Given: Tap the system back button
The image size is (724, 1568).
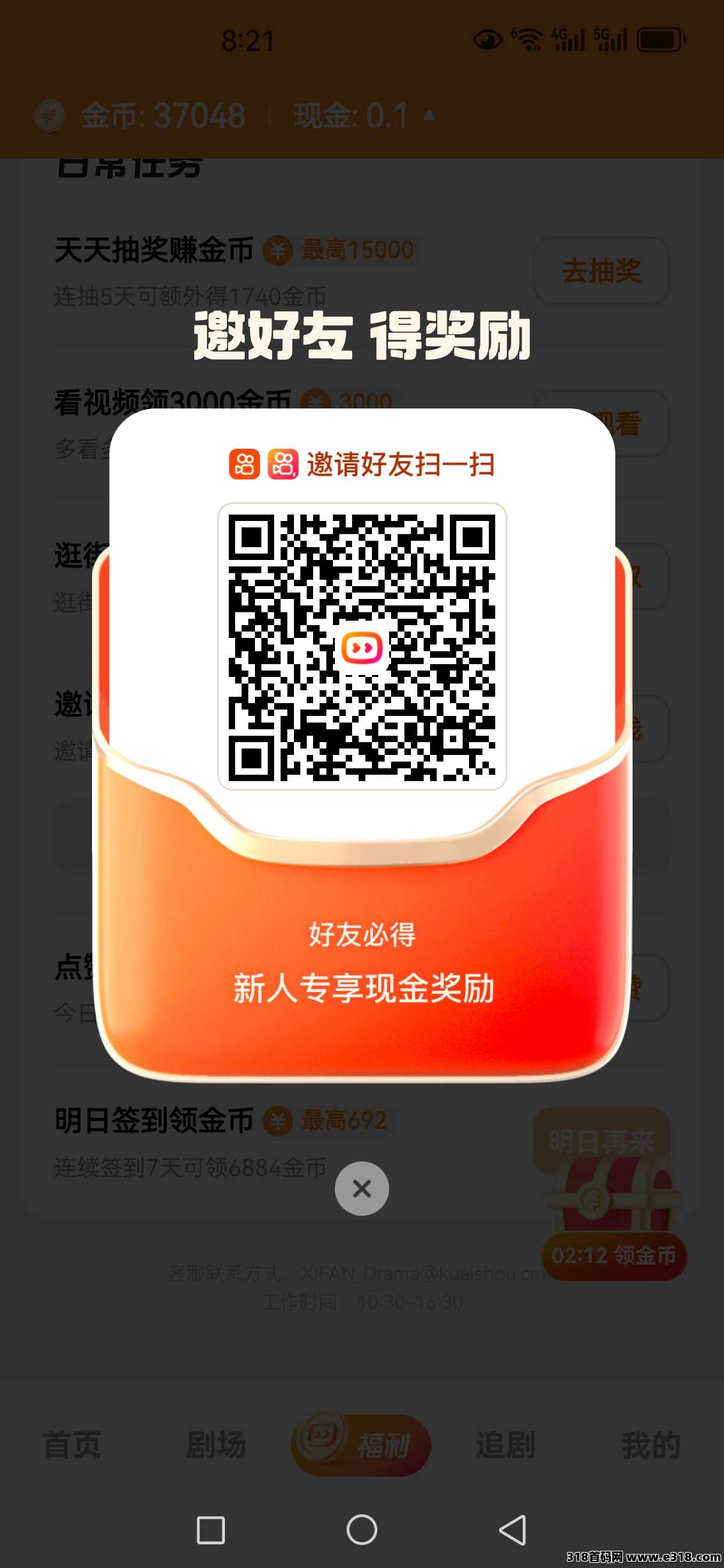Looking at the screenshot, I should 512,1530.
